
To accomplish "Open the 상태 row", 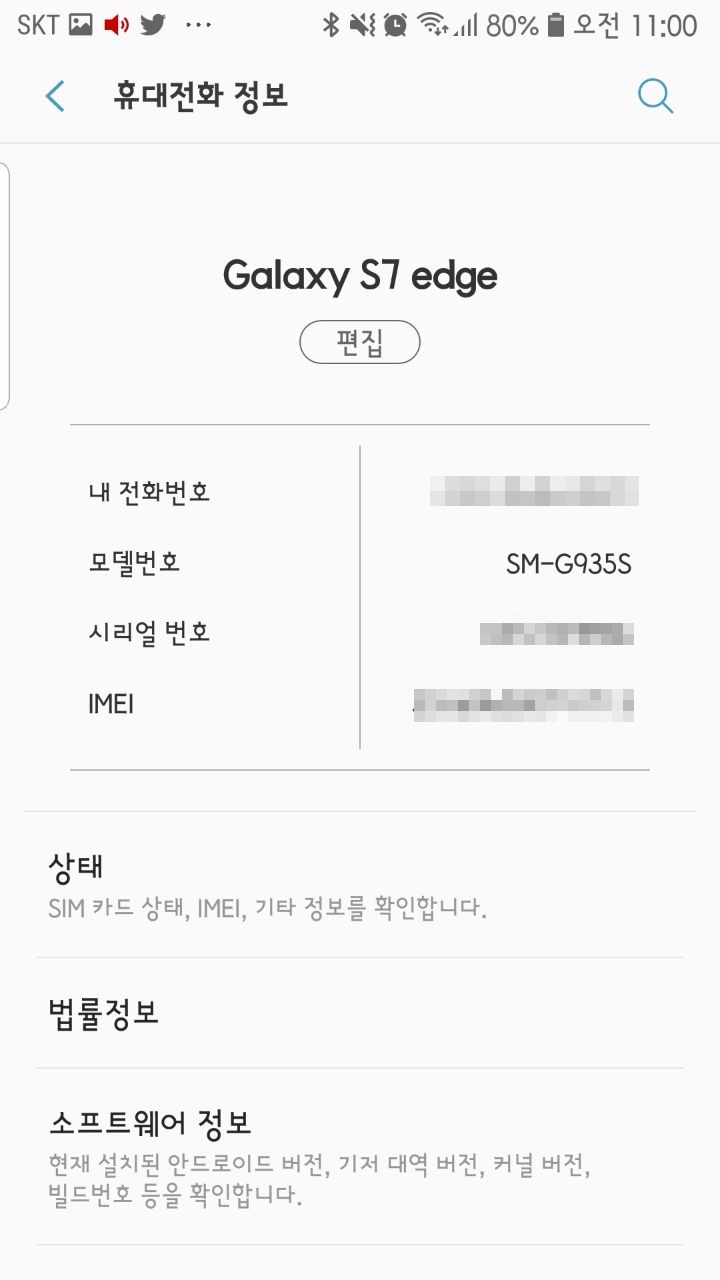I will pyautogui.click(x=360, y=885).
